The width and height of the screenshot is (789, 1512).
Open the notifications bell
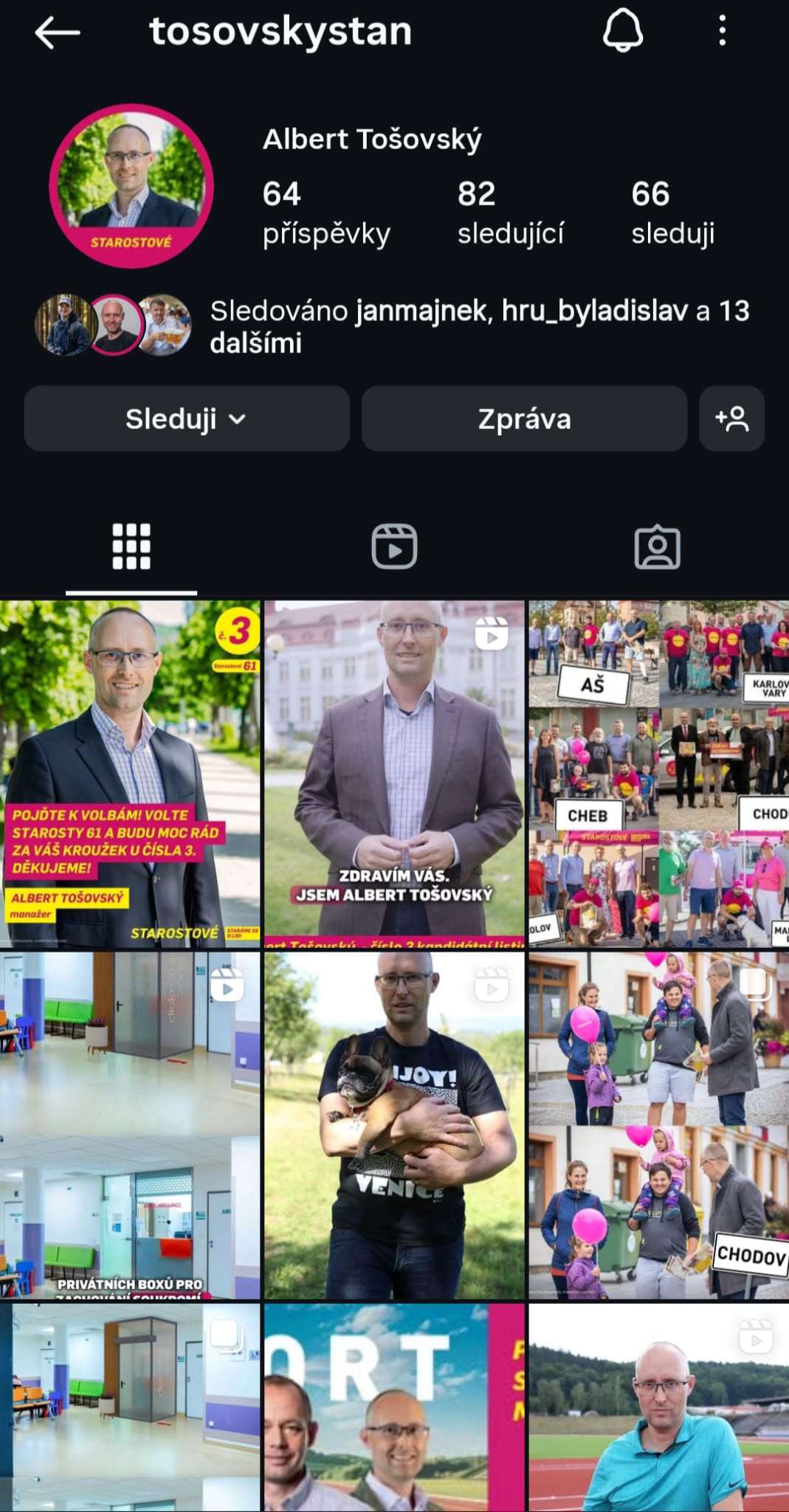point(623,32)
